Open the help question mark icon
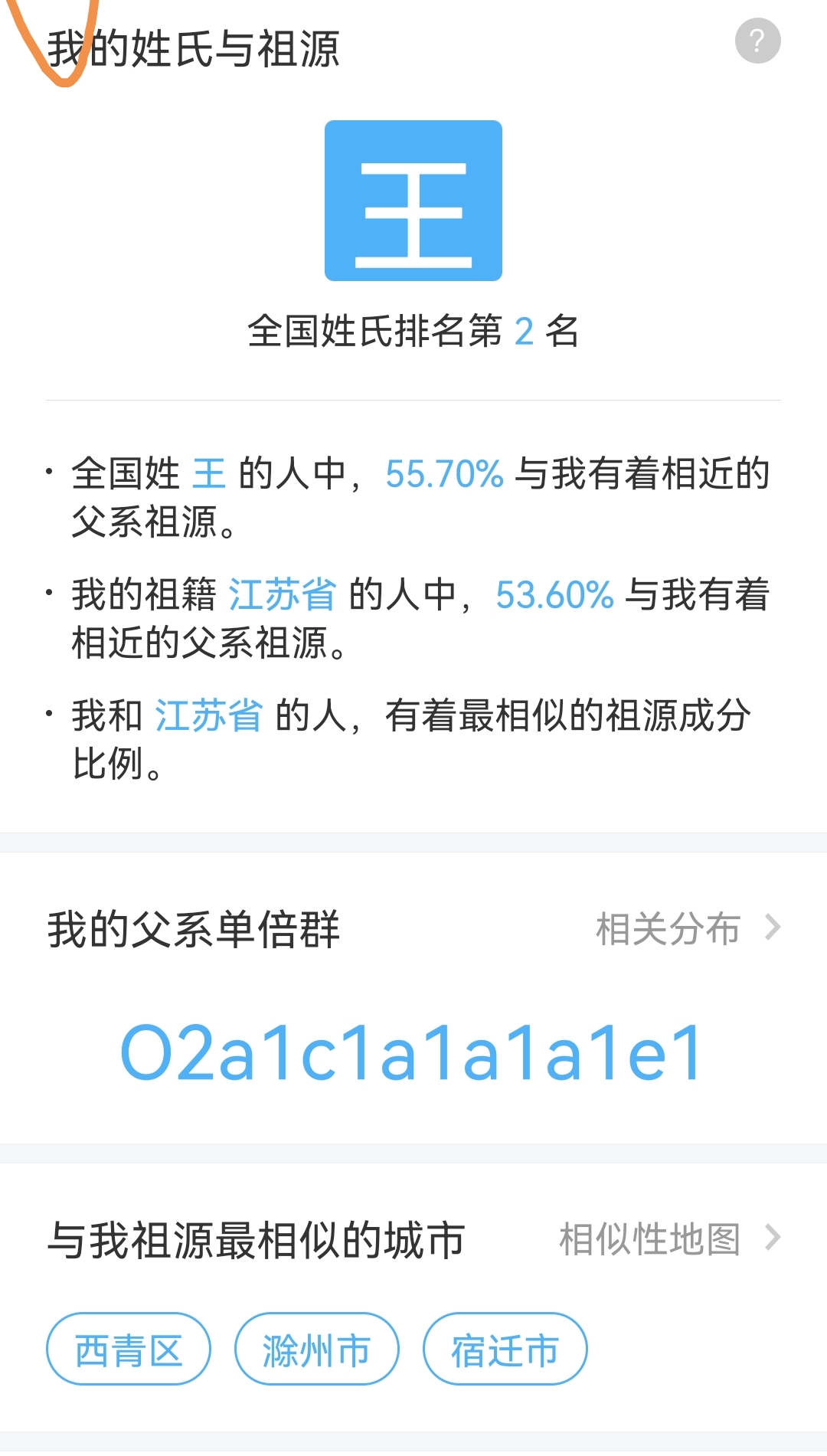827x1456 pixels. point(757,41)
